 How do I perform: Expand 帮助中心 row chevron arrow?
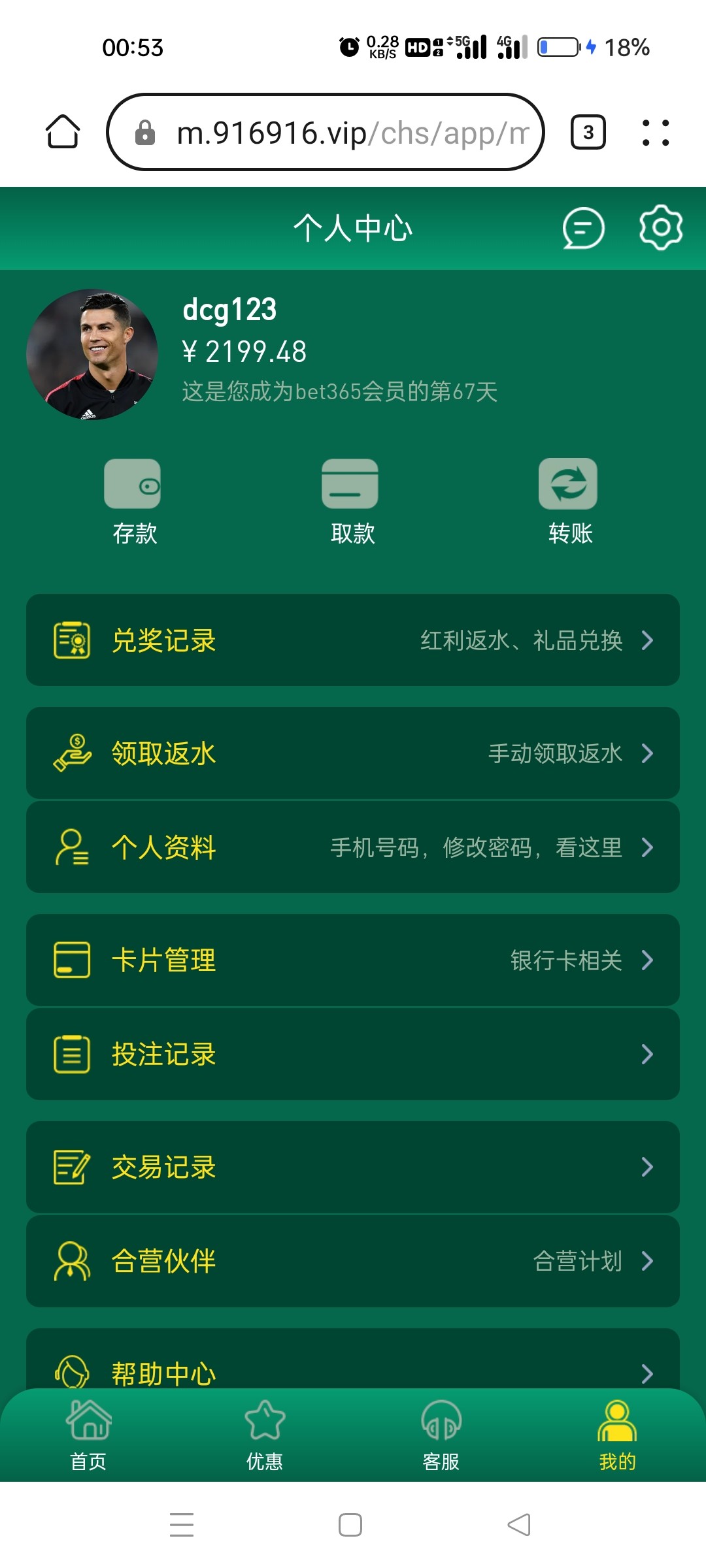647,1372
